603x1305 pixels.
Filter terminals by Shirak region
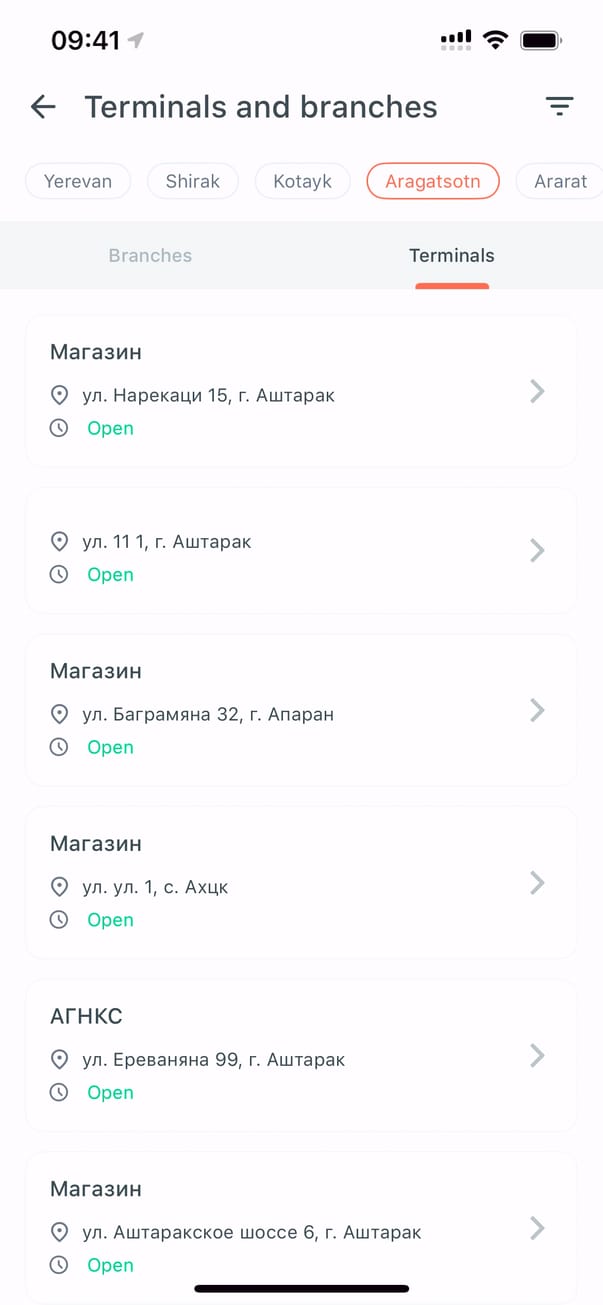click(x=192, y=182)
